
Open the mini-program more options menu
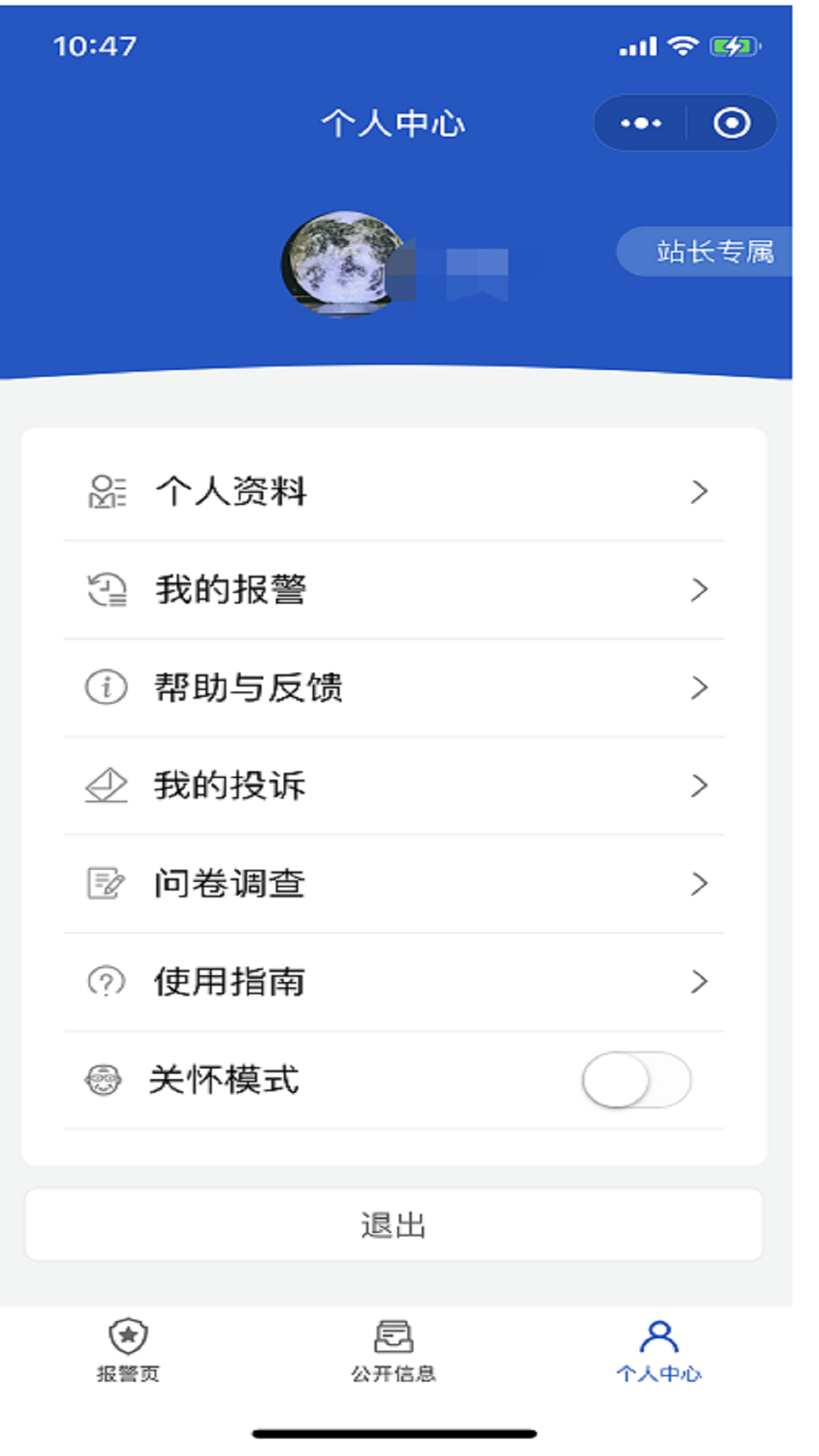click(639, 122)
